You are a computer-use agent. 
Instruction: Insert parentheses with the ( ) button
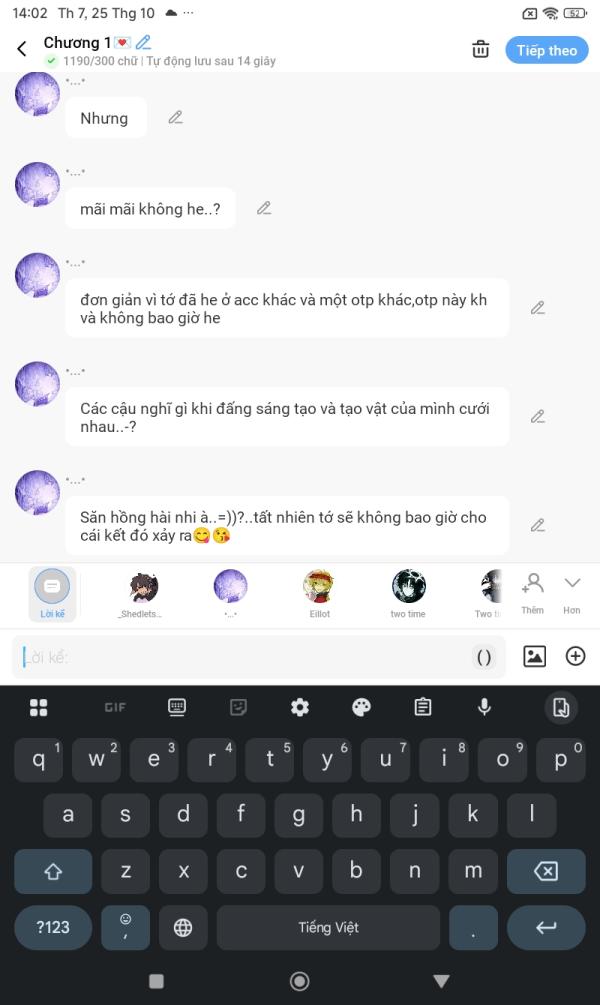point(484,657)
